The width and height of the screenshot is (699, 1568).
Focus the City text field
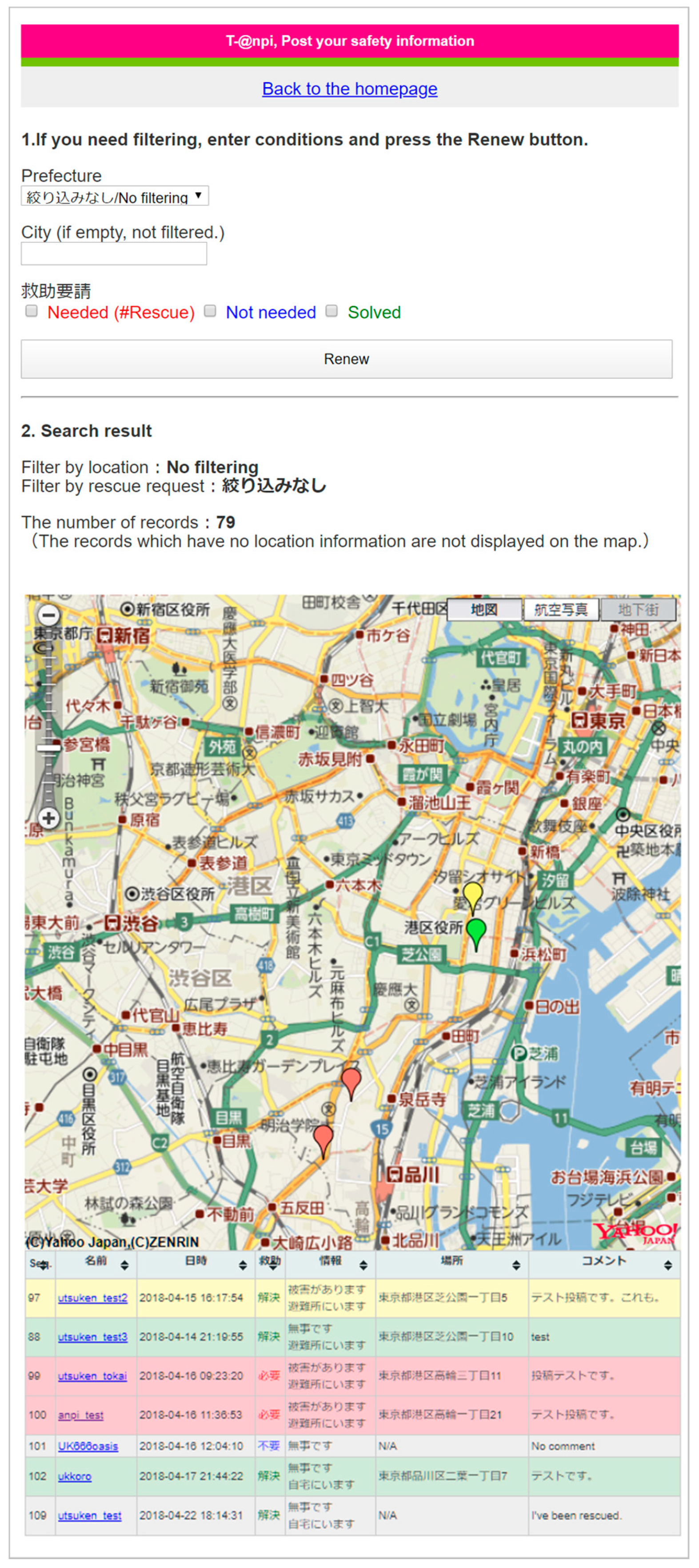point(114,253)
